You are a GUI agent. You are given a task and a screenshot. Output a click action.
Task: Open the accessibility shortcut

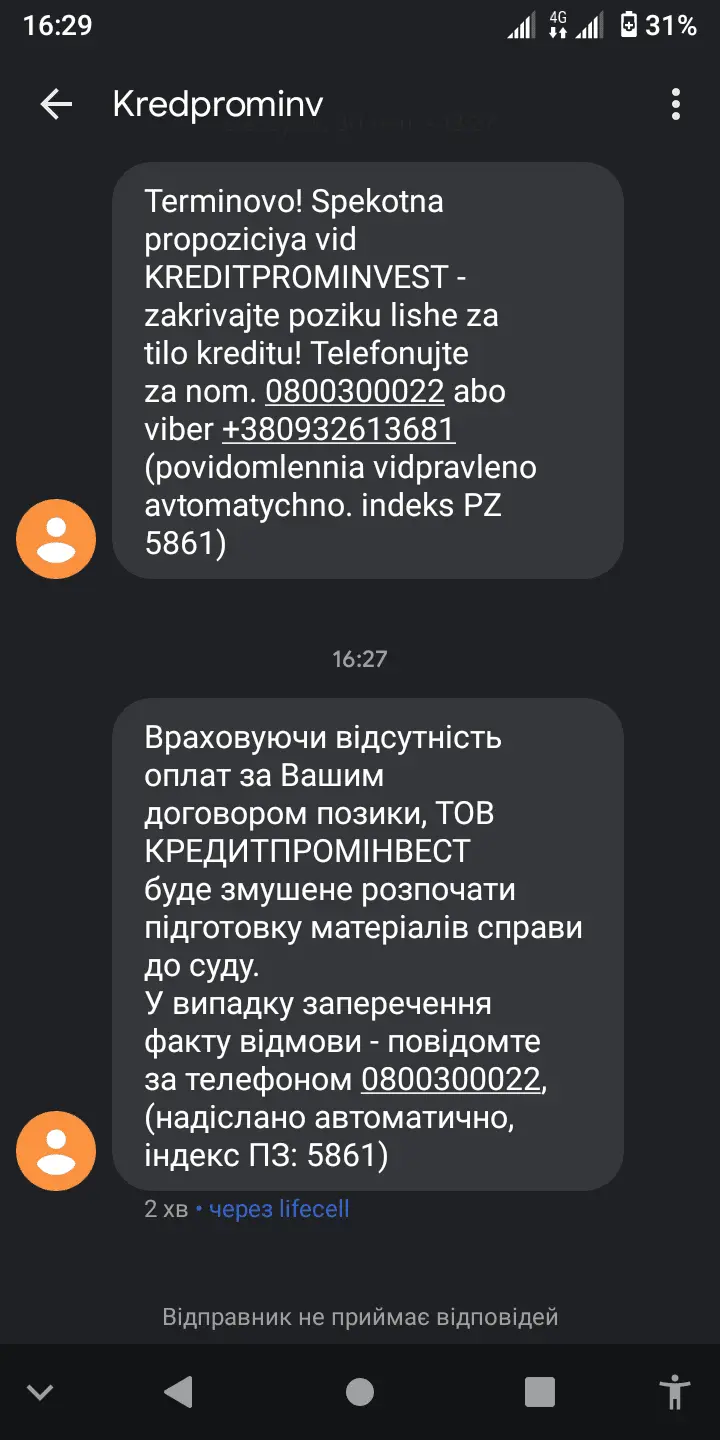[676, 1392]
